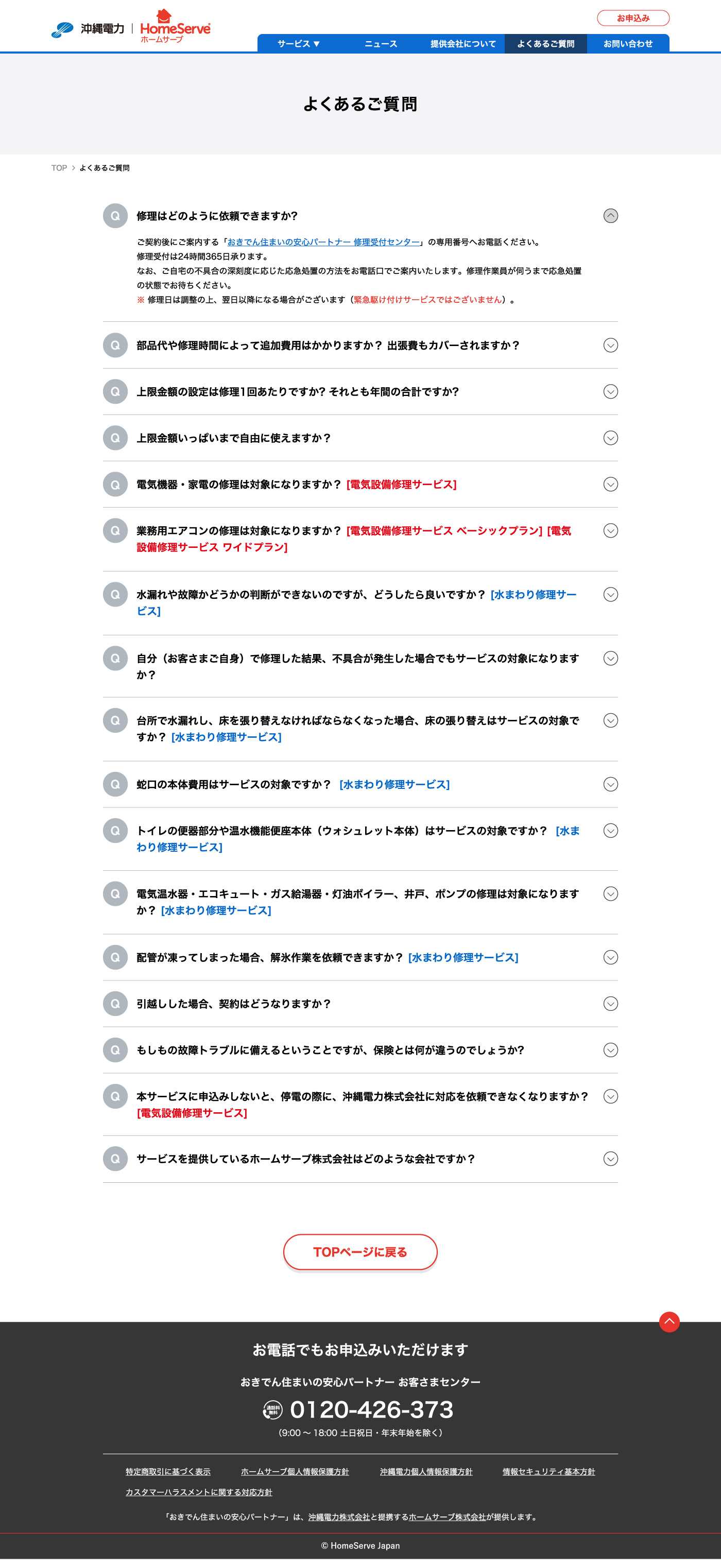The image size is (721, 1568).
Task: Open 特定商取引に基づく表示 link
Action: pyautogui.click(x=168, y=1471)
